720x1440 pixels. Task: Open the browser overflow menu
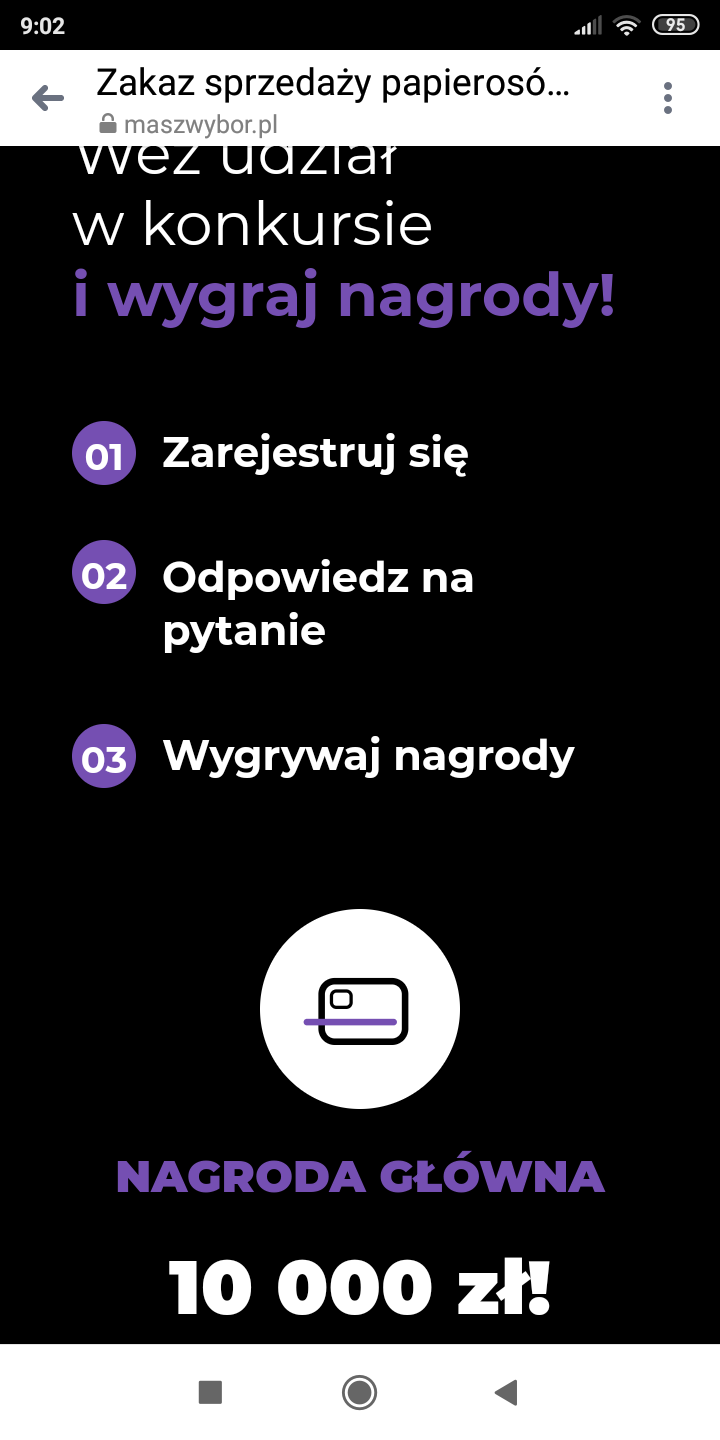click(667, 98)
